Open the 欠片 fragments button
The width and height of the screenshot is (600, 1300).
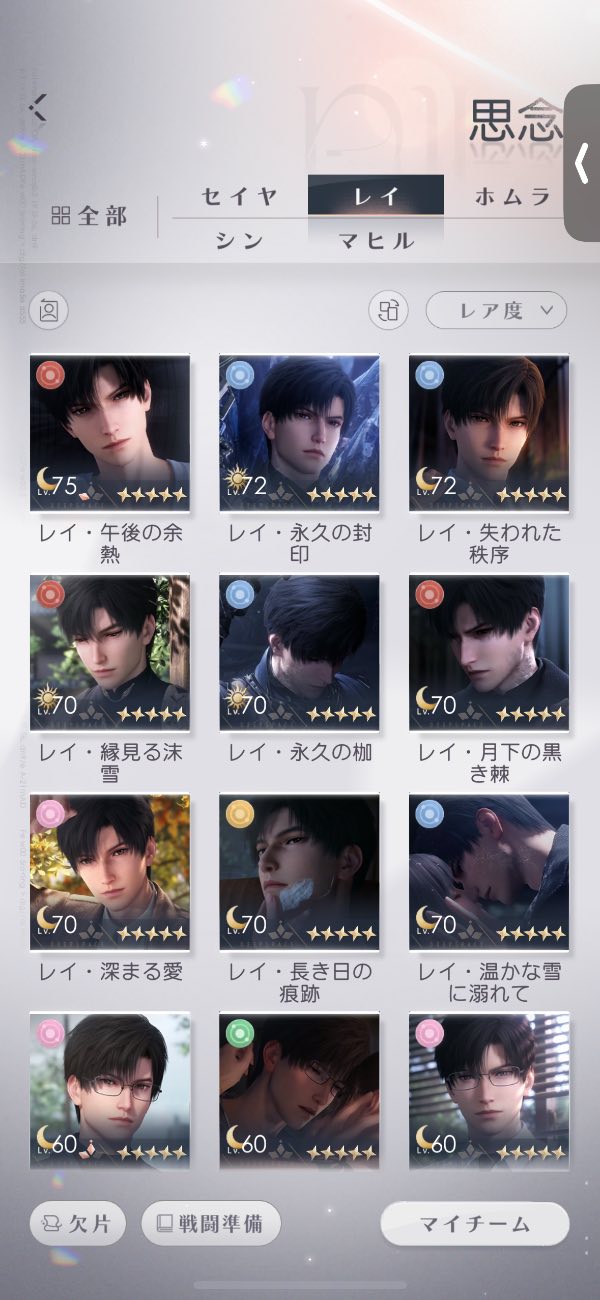coord(78,1224)
